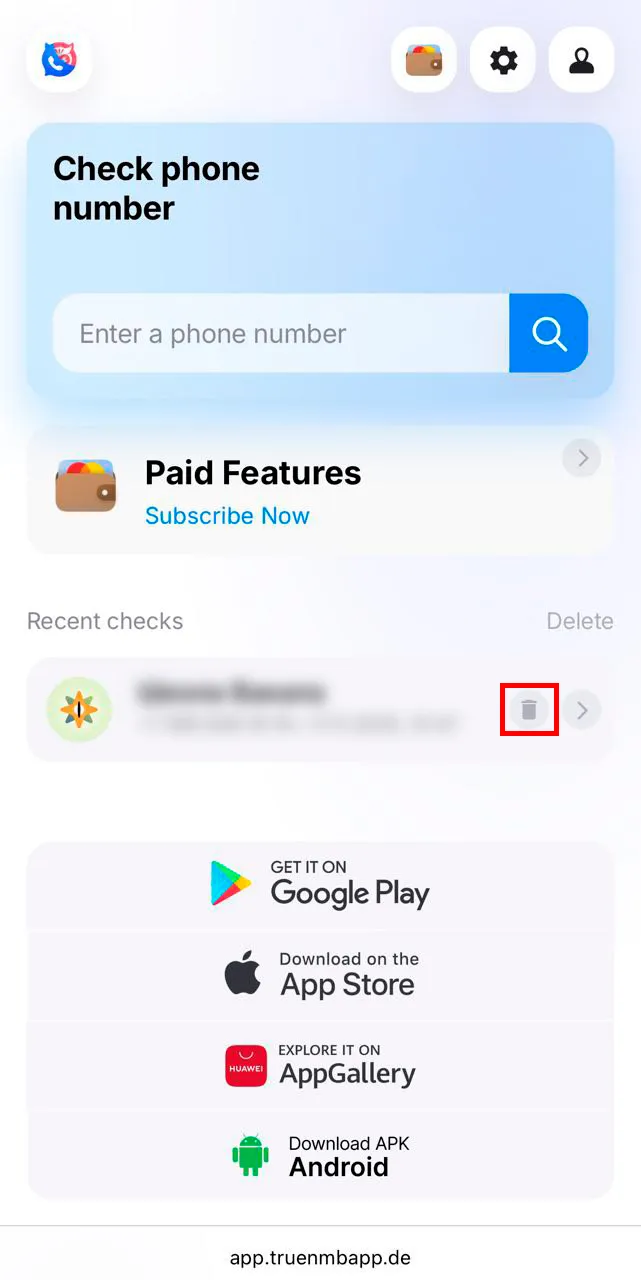The width and height of the screenshot is (641, 1280).
Task: Download the Android APK
Action: click(x=320, y=1156)
